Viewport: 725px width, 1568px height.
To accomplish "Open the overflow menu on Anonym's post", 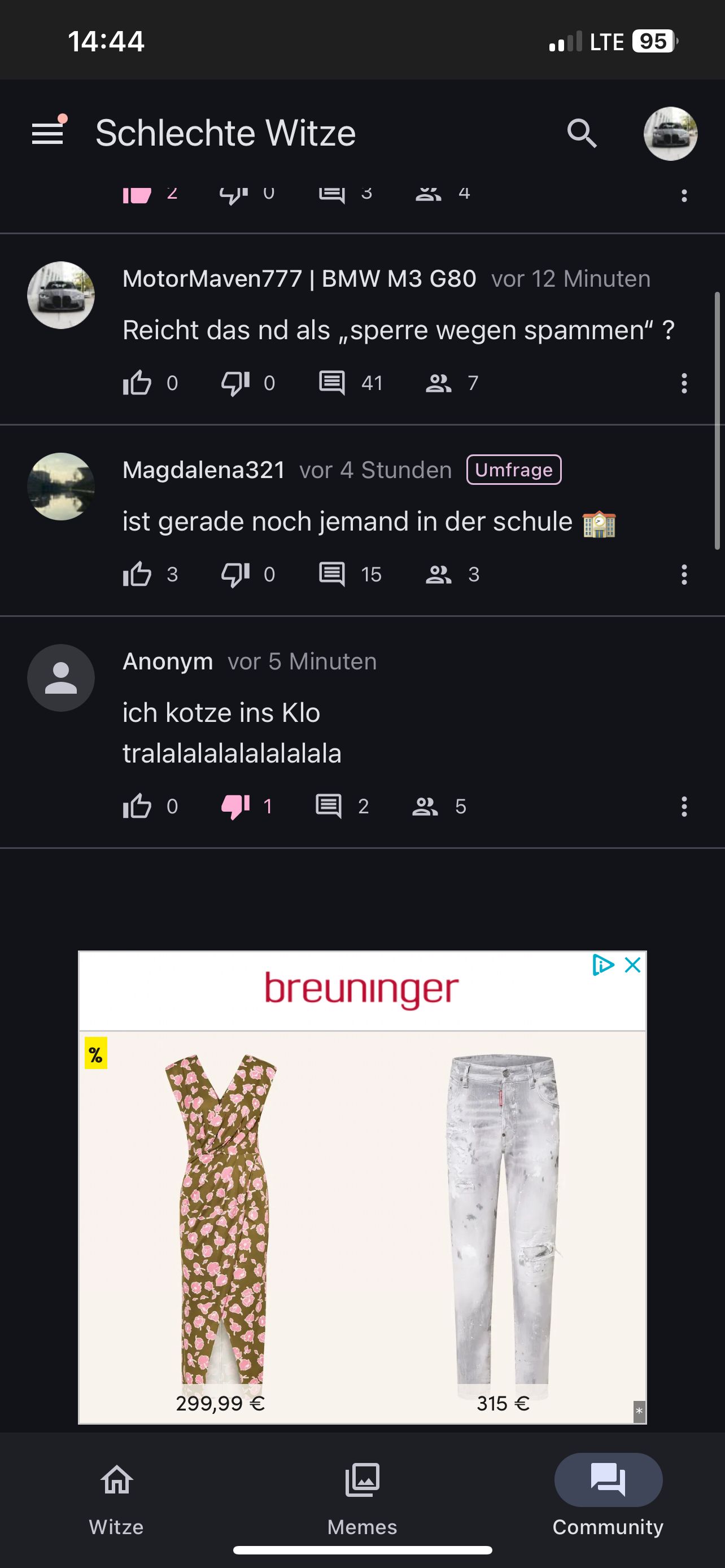I will 684,806.
